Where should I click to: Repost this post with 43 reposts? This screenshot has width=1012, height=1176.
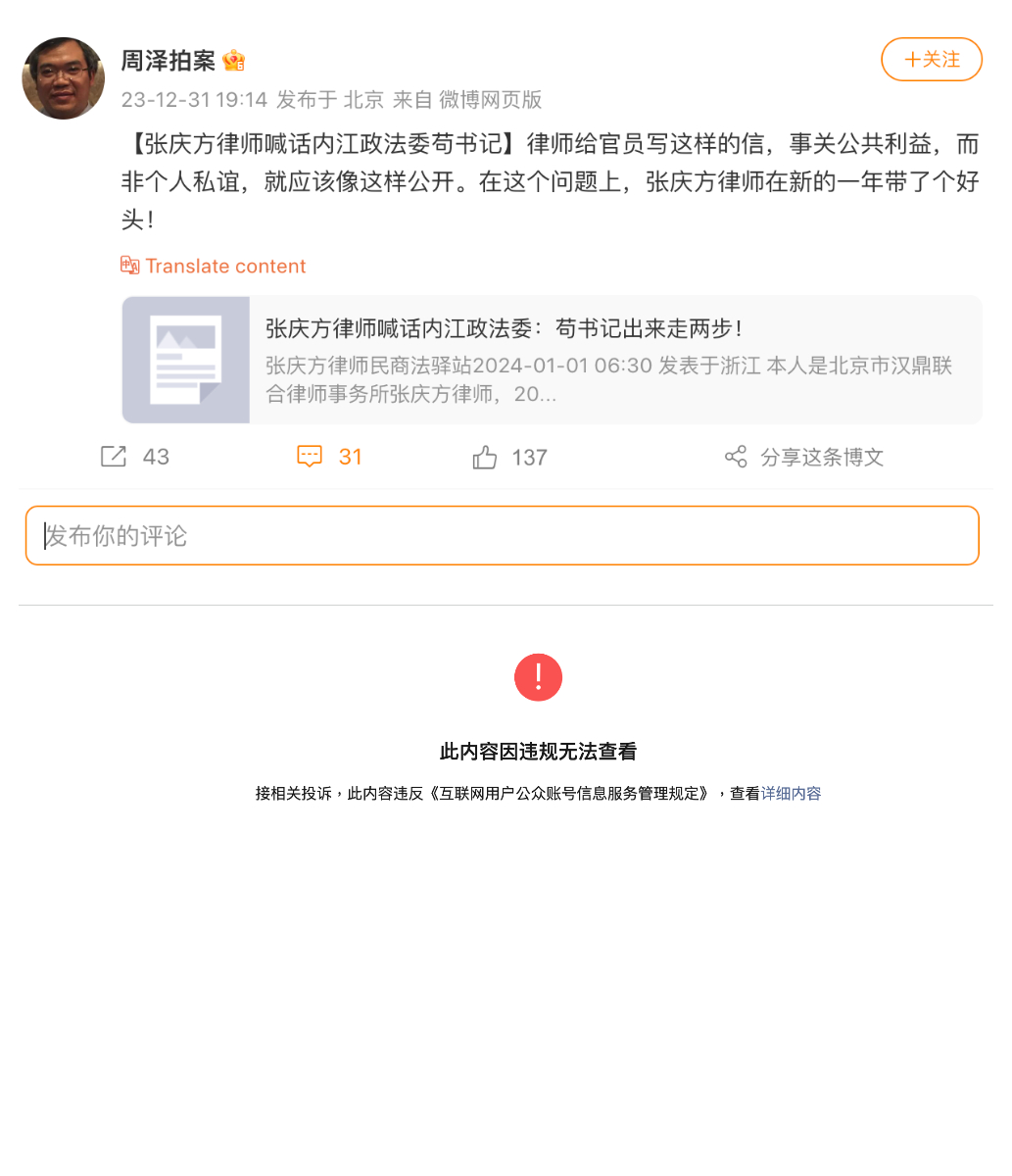pos(134,457)
